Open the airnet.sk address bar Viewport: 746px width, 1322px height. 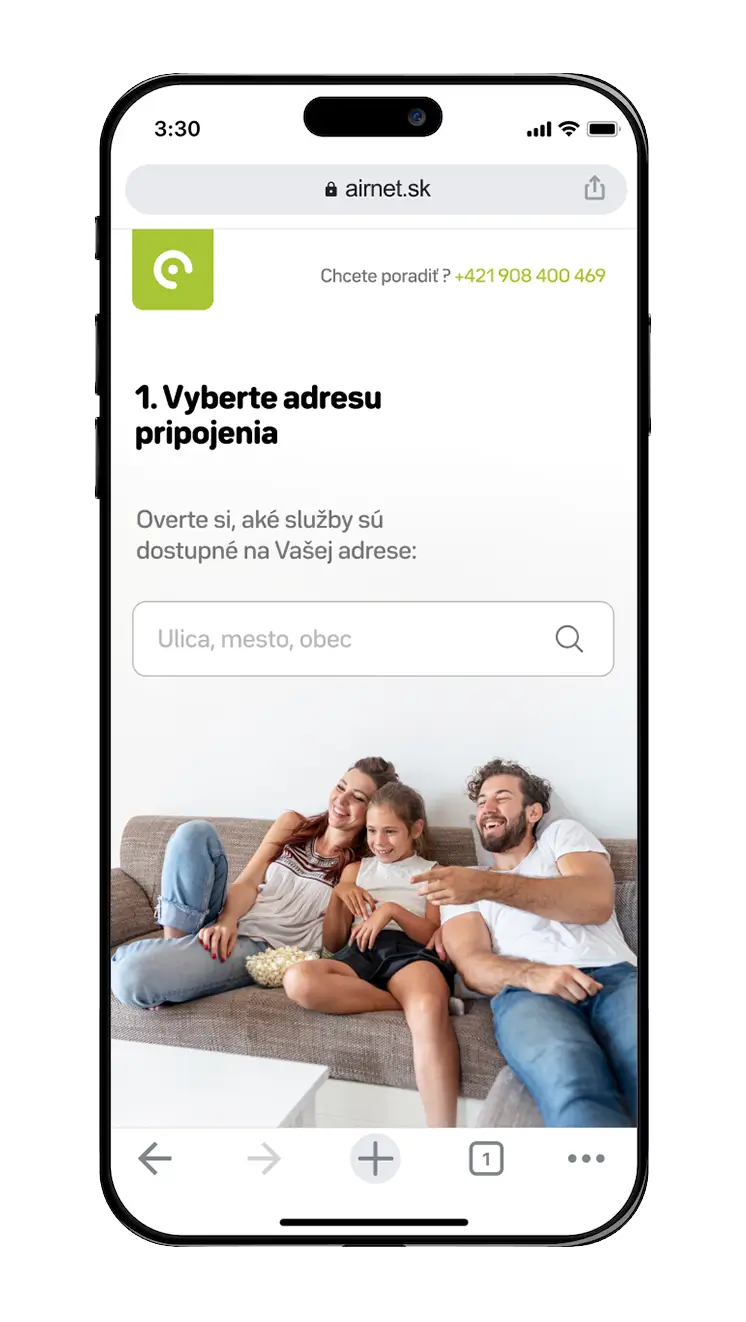tap(378, 189)
